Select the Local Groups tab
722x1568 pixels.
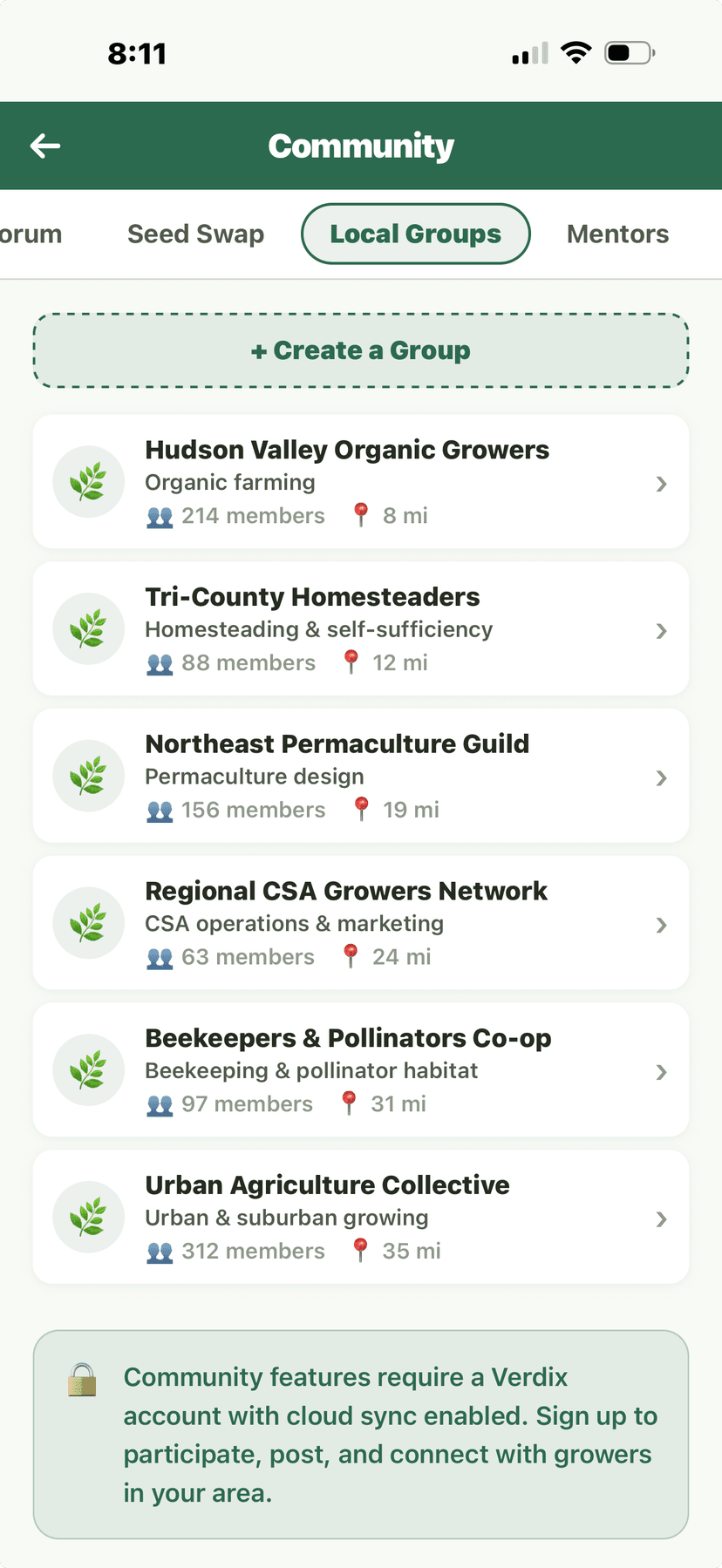[415, 233]
